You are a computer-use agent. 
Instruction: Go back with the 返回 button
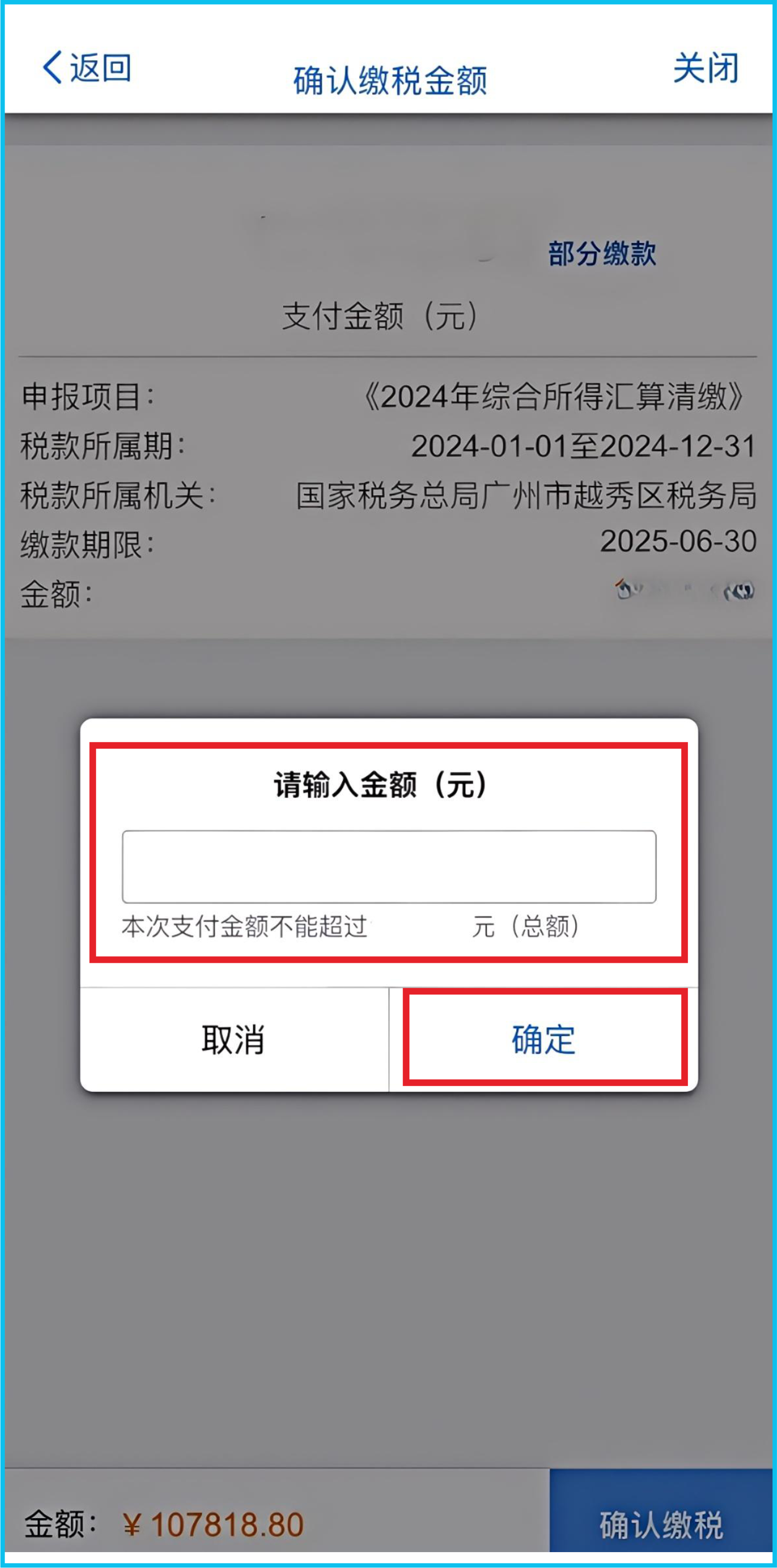coord(87,68)
